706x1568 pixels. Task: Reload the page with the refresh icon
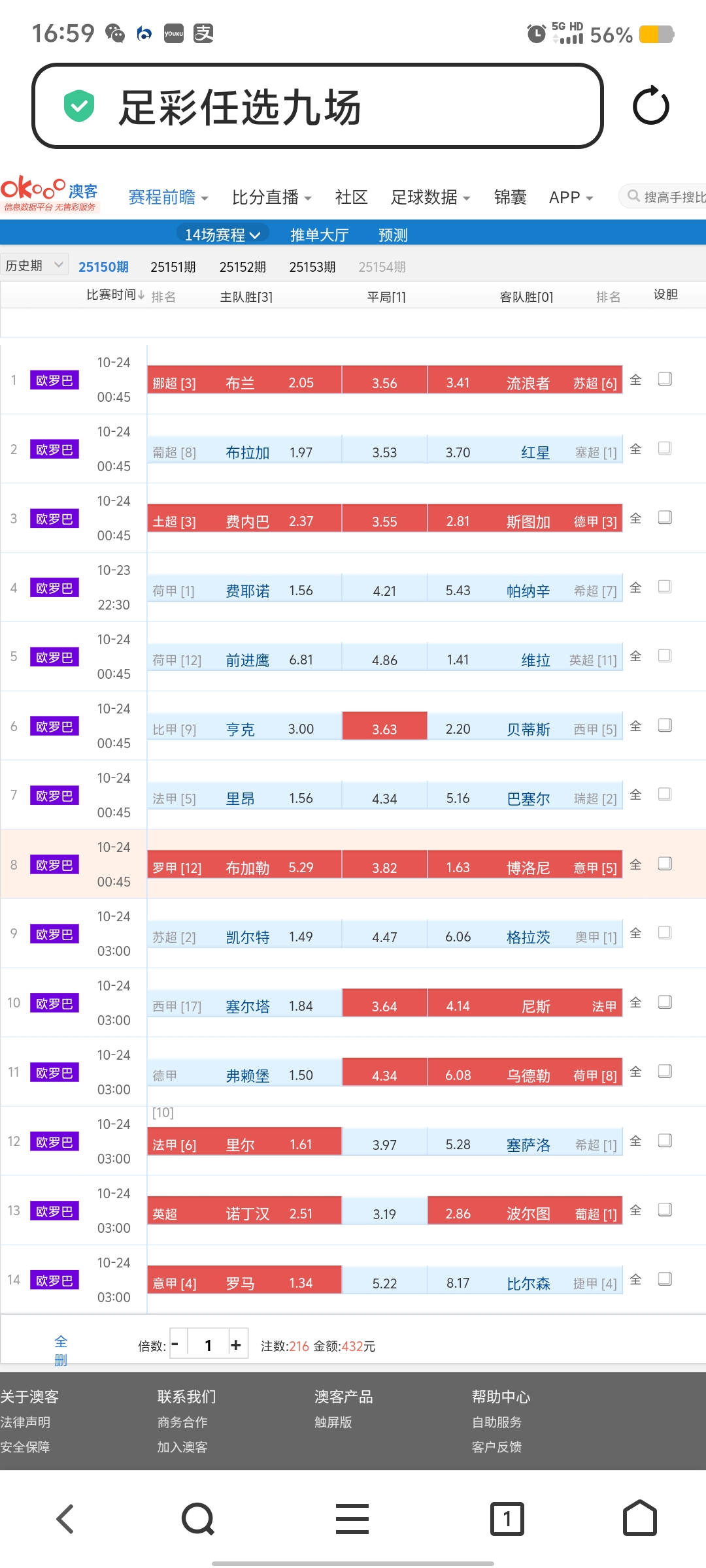(651, 106)
